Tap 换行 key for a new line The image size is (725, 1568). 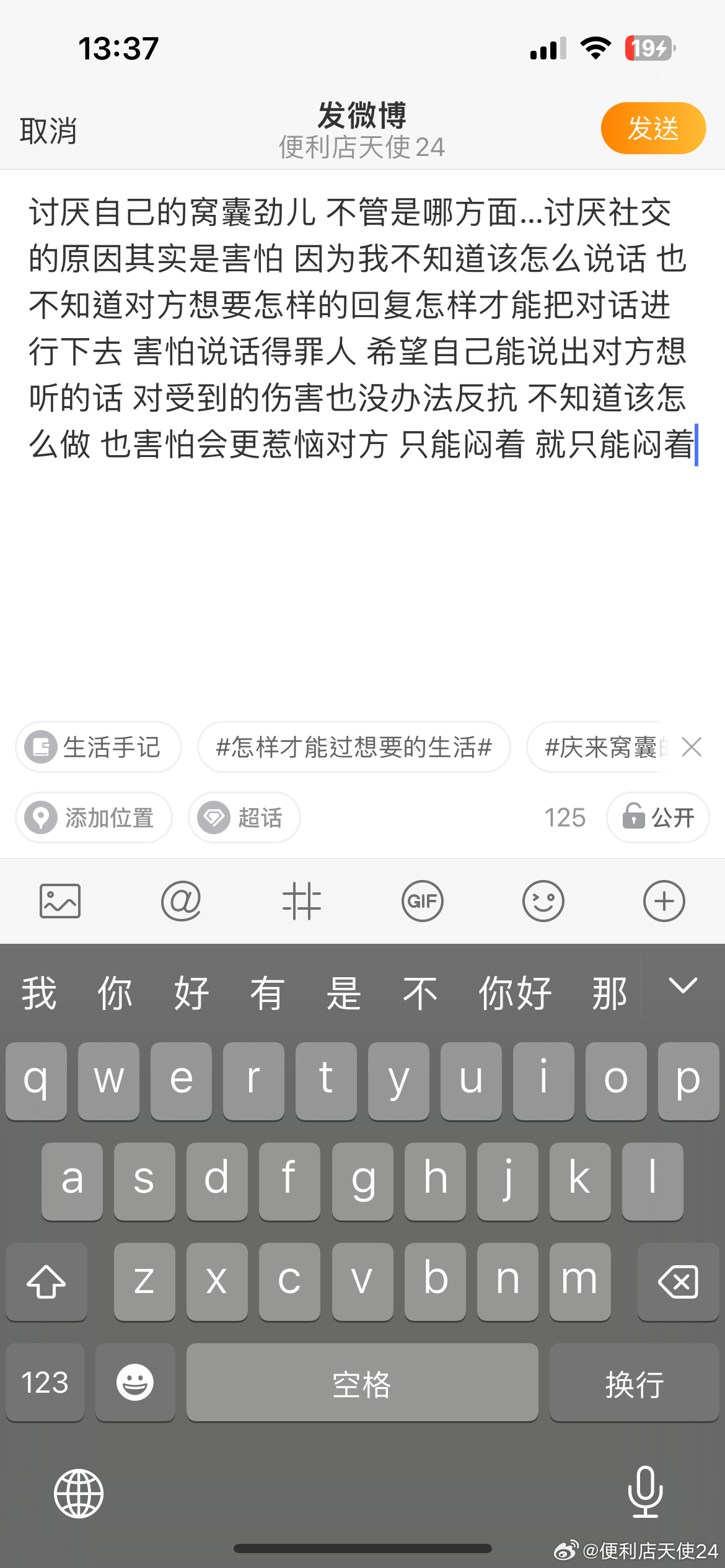click(634, 1383)
